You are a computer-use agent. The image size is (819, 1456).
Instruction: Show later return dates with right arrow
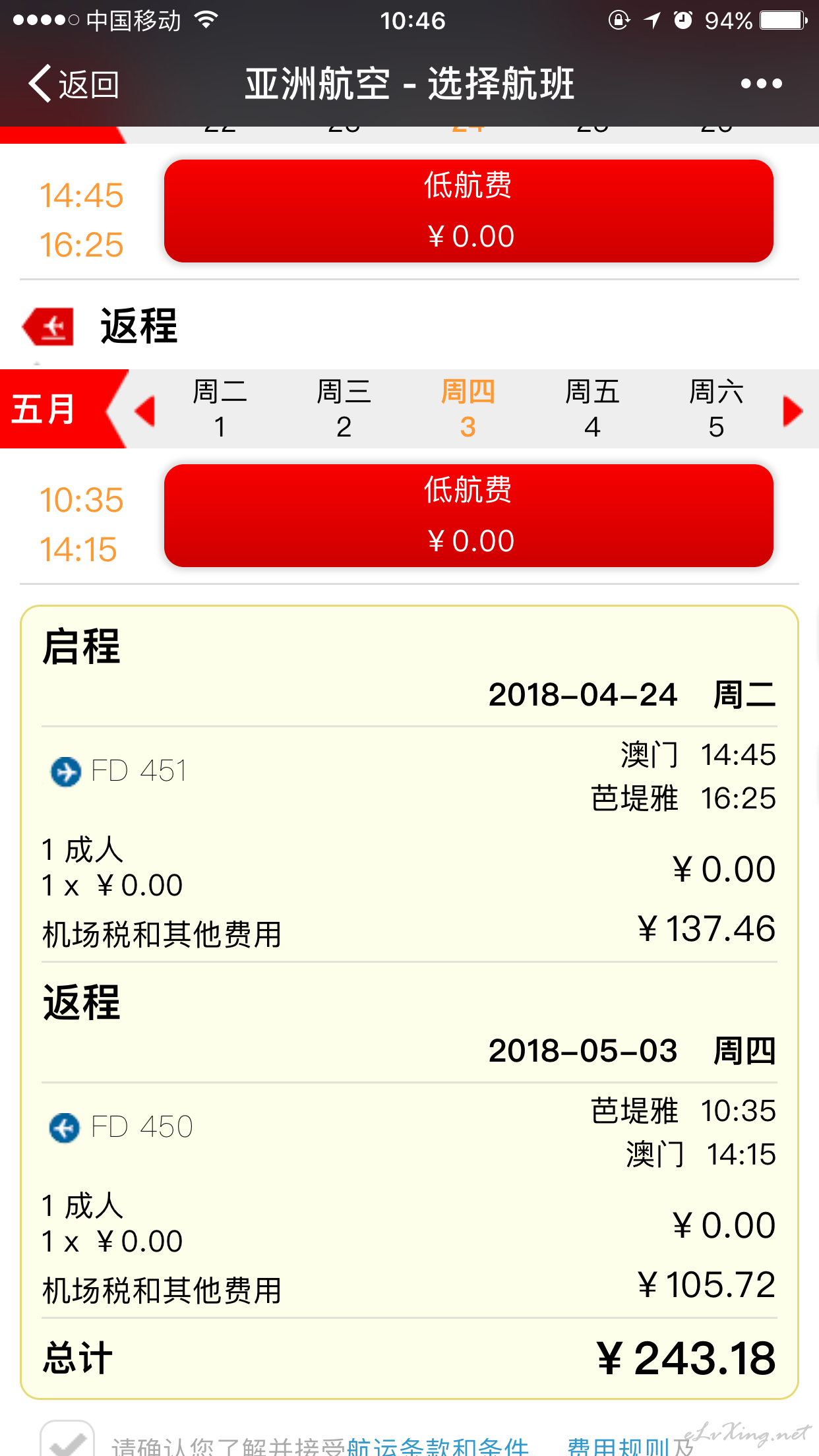(793, 411)
